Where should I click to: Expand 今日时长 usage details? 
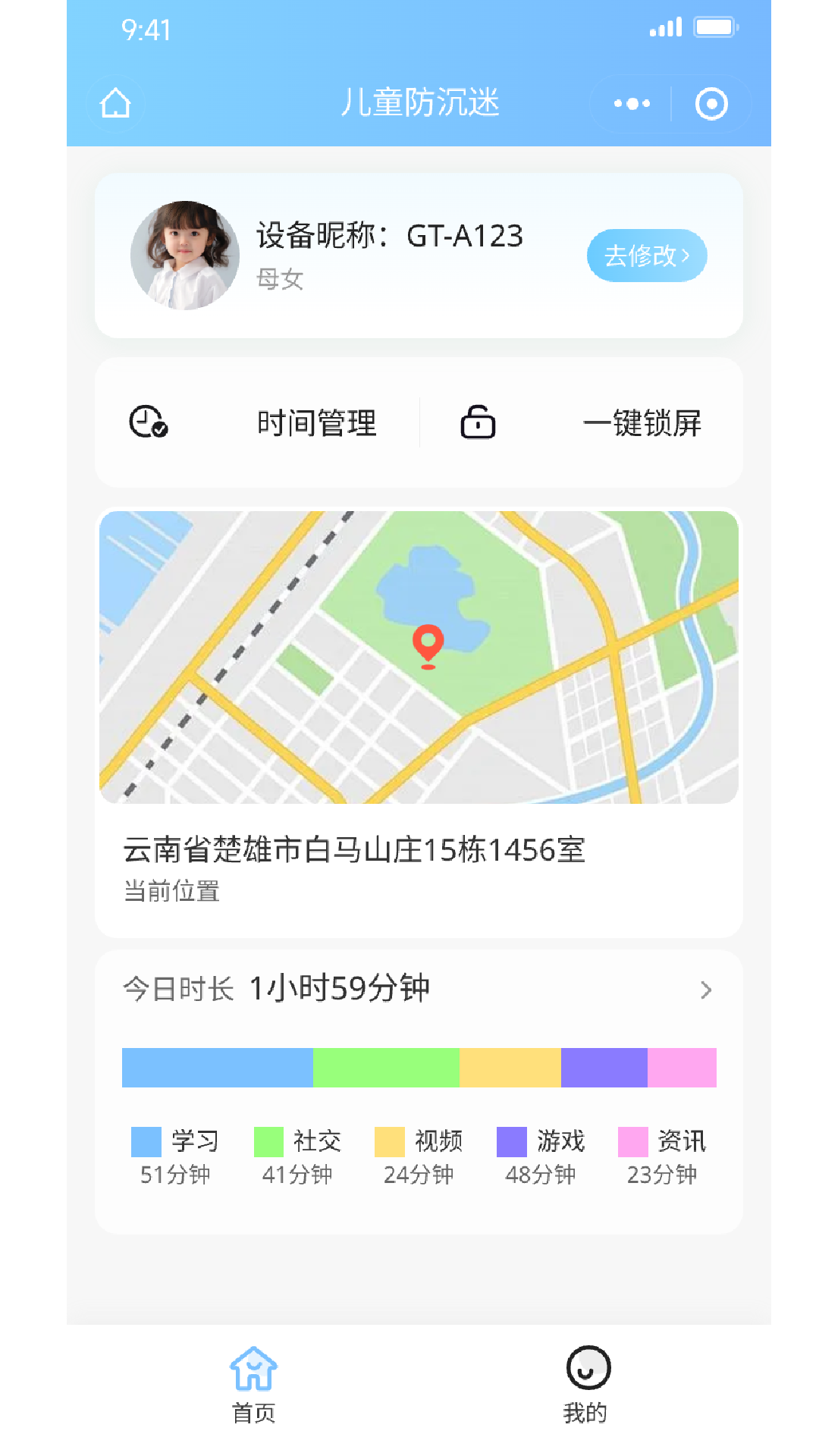705,990
